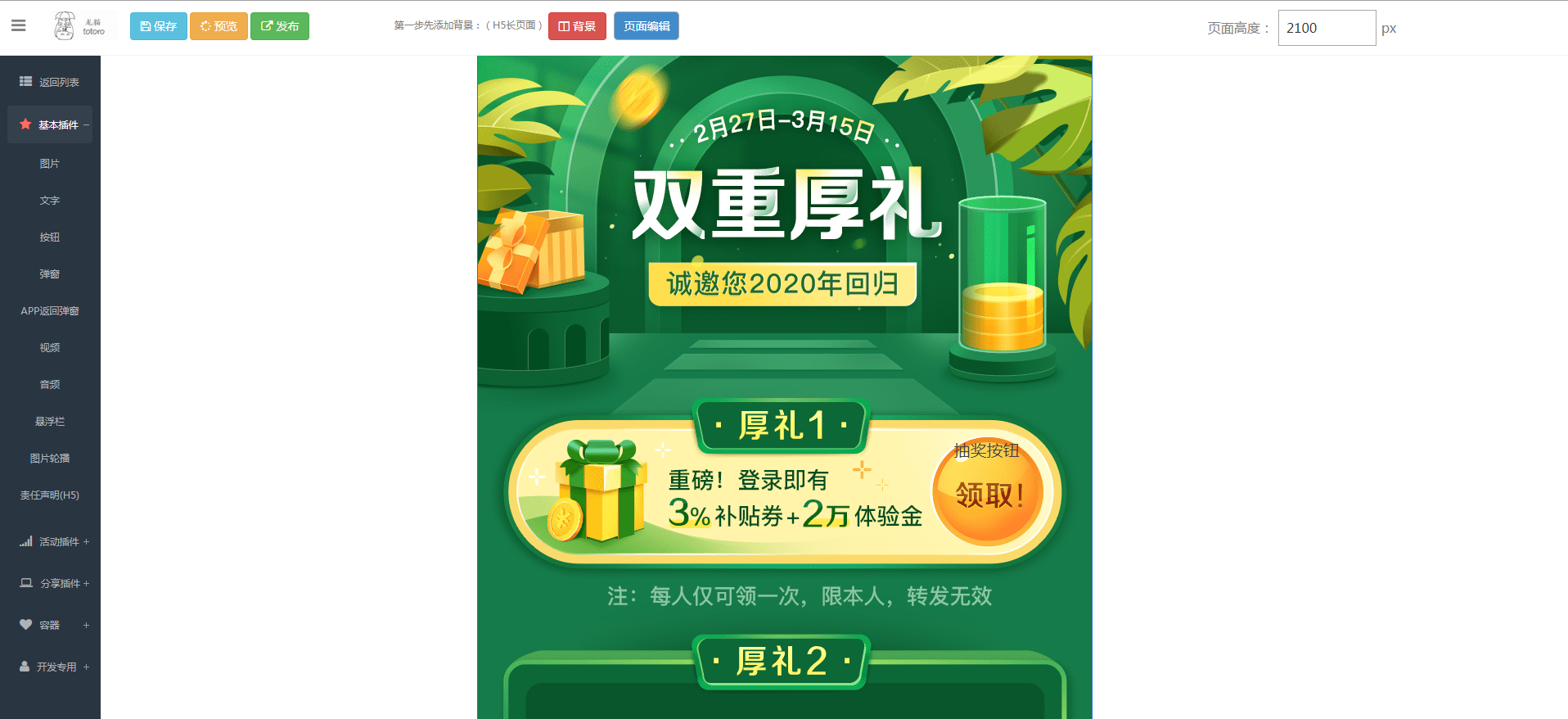Screen dimensions: 1568x719
Task: Go back via 返回列表
Action: pos(50,82)
